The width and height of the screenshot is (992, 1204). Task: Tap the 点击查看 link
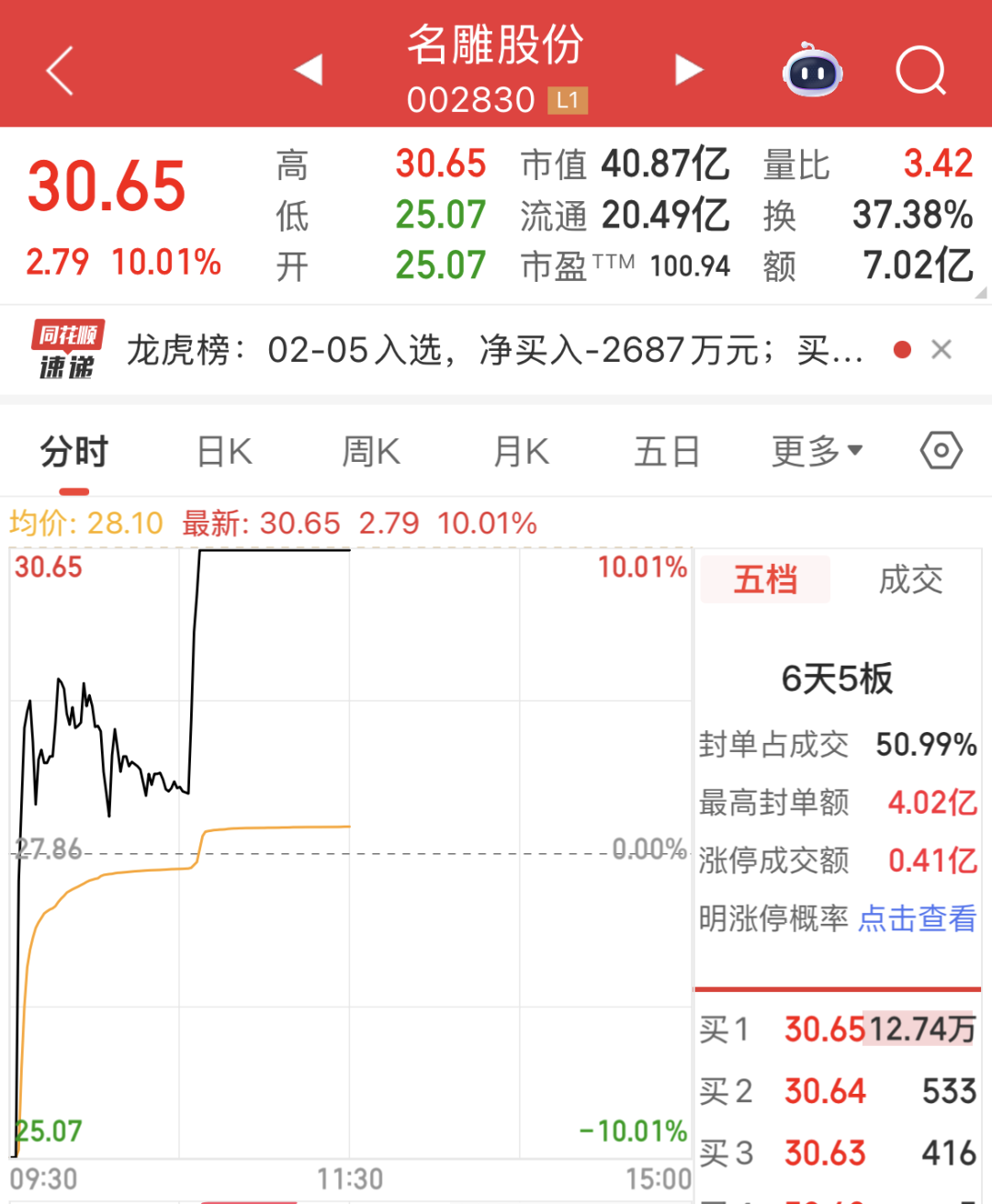point(917,918)
